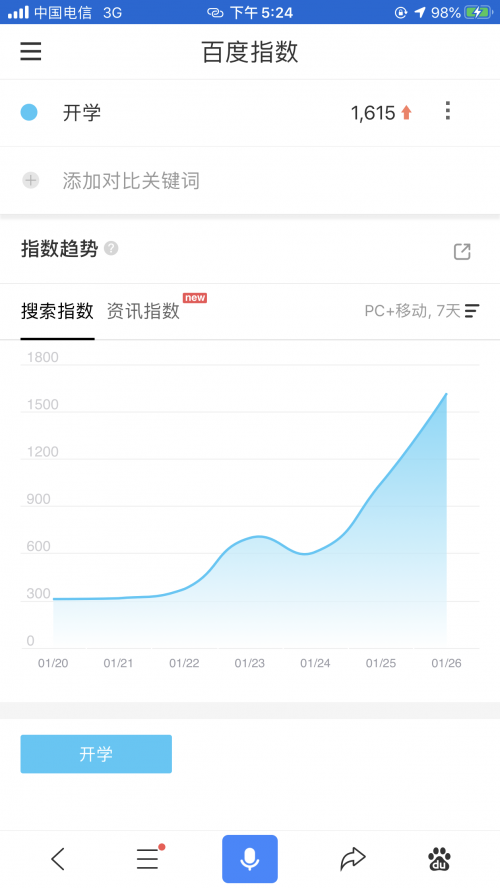Open the hamburger drawer menu
Screen dimensions: 500x888
31,52
